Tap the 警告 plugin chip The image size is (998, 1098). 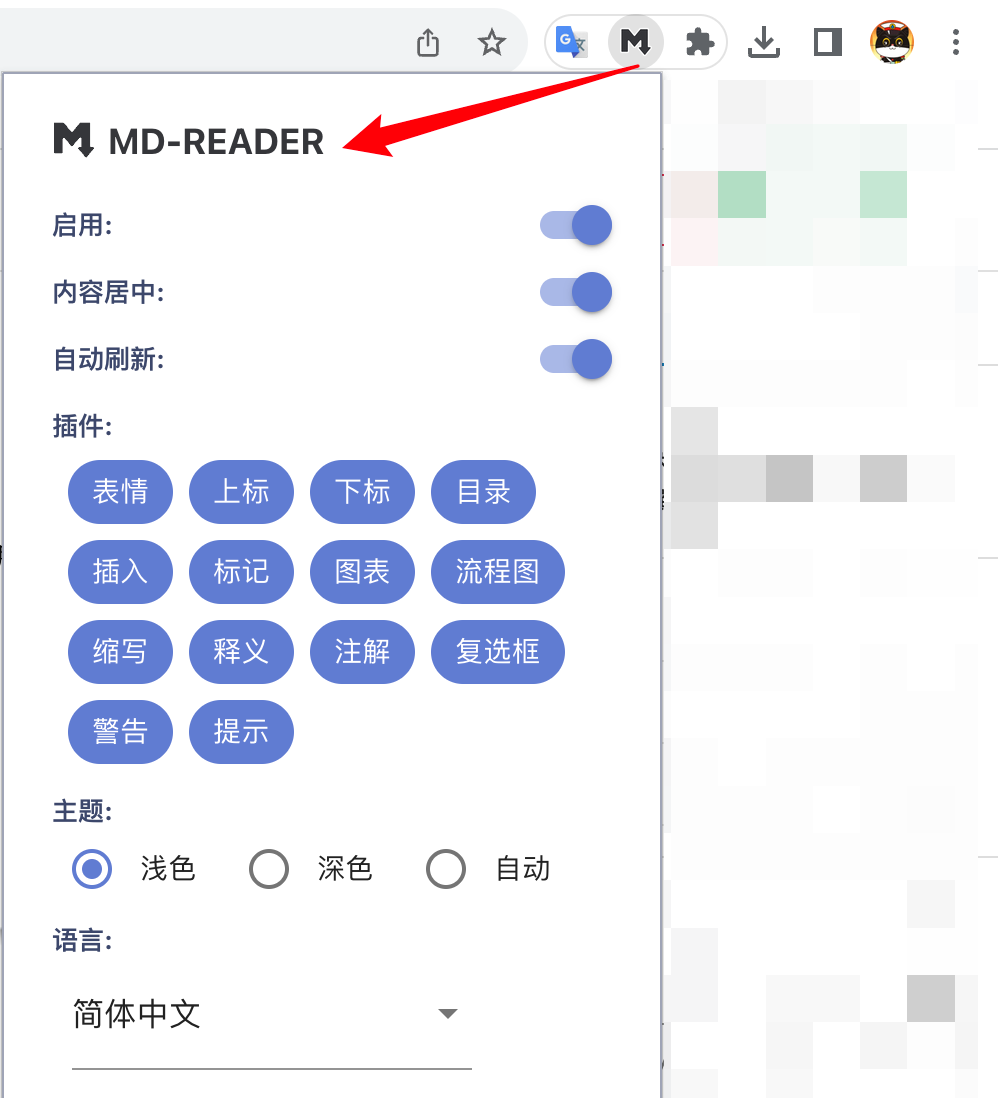click(x=120, y=731)
